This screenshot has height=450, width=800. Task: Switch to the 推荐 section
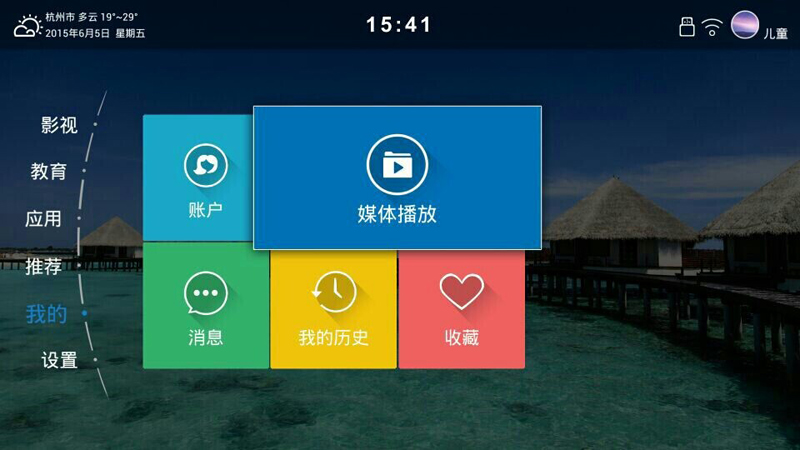click(44, 266)
